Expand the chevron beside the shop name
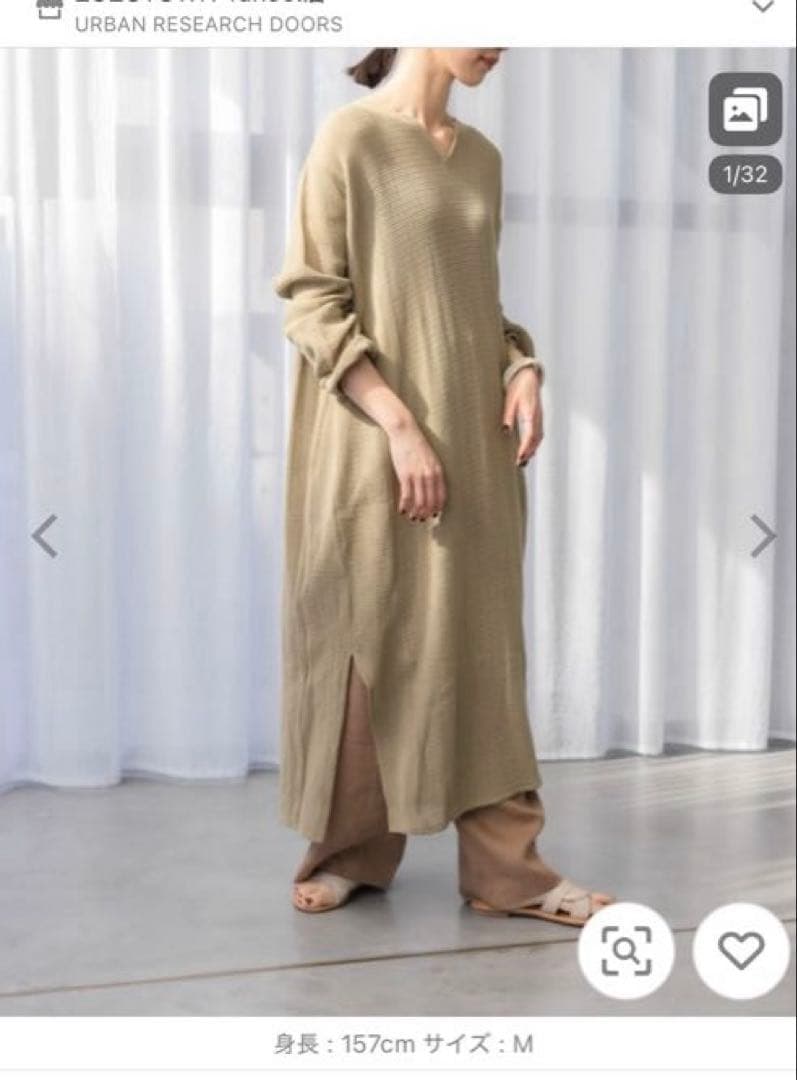 [763, 8]
